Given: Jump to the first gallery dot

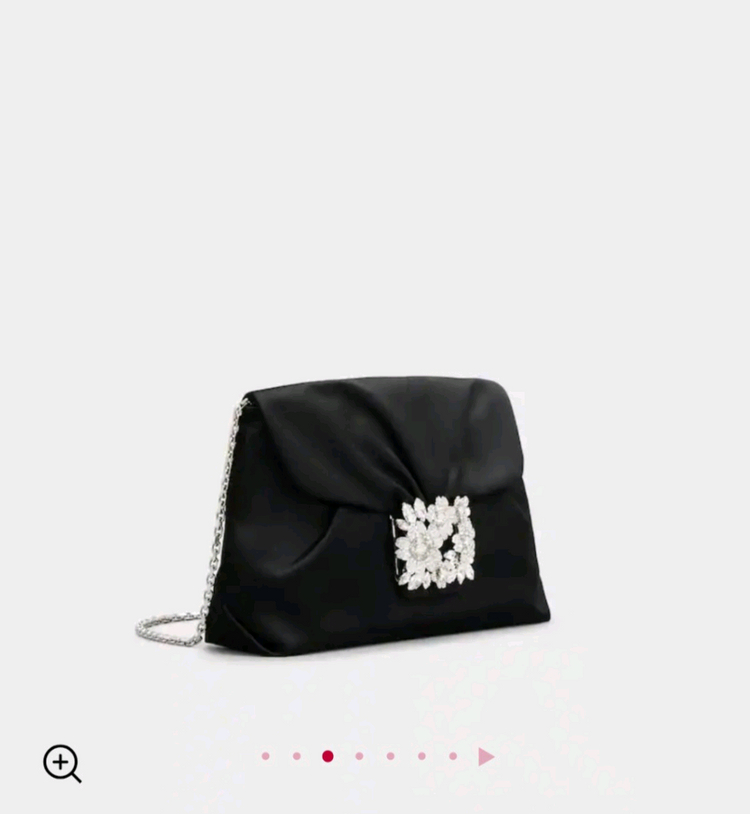Looking at the screenshot, I should (x=265, y=756).
